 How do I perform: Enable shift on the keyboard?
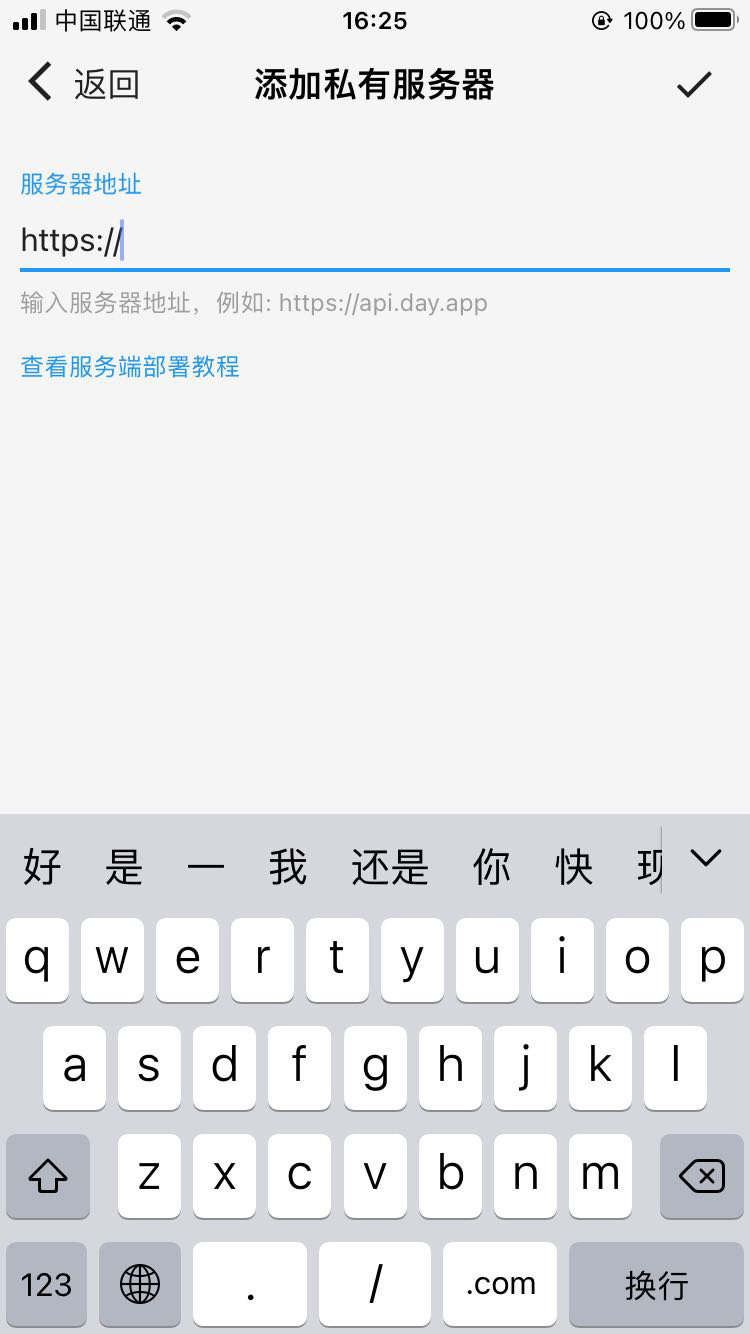pyautogui.click(x=47, y=1177)
